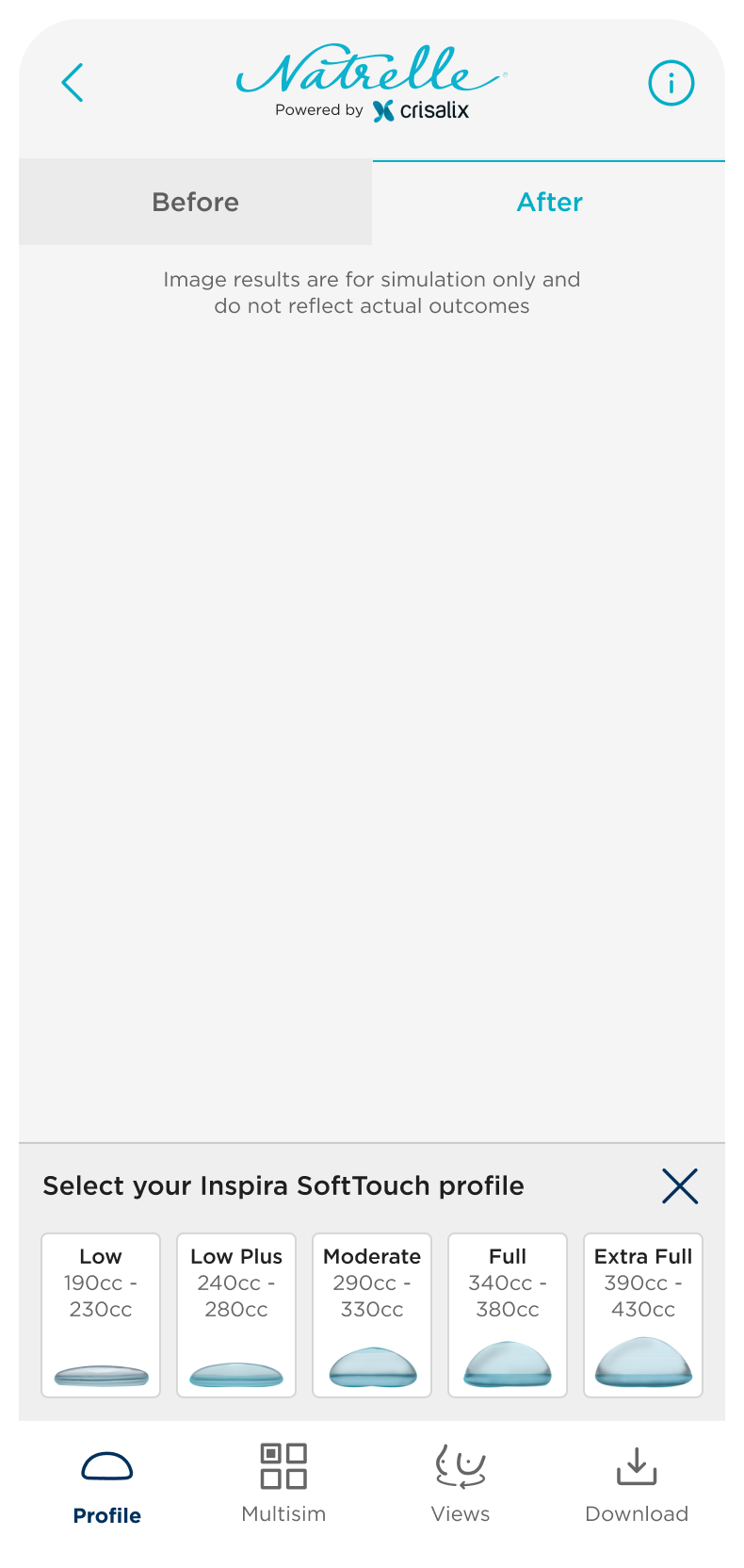The height and width of the screenshot is (1568, 744).
Task: Select the Low 190cc - 230cc profile
Action: coord(101,1315)
